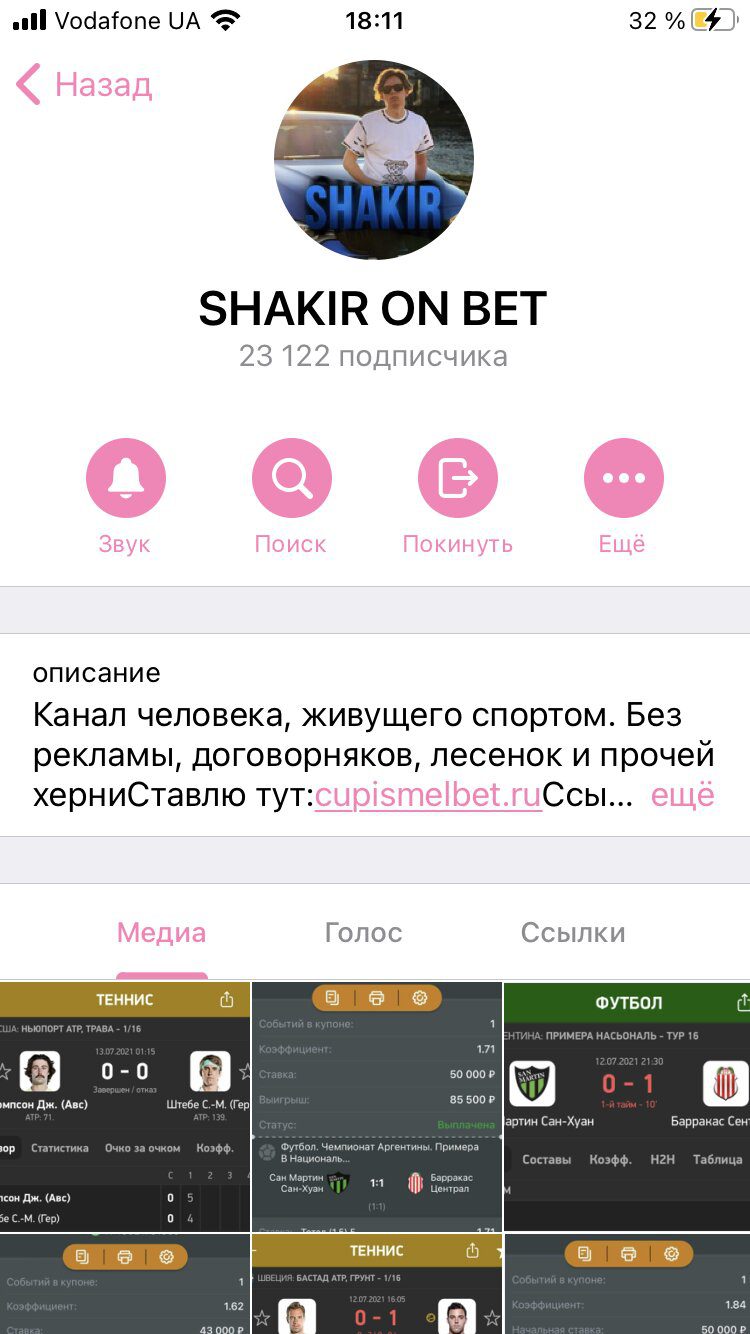Open the coupon image with 1.62 coefficient
Screen dimensions: 750x1334
[x=125, y=1284]
